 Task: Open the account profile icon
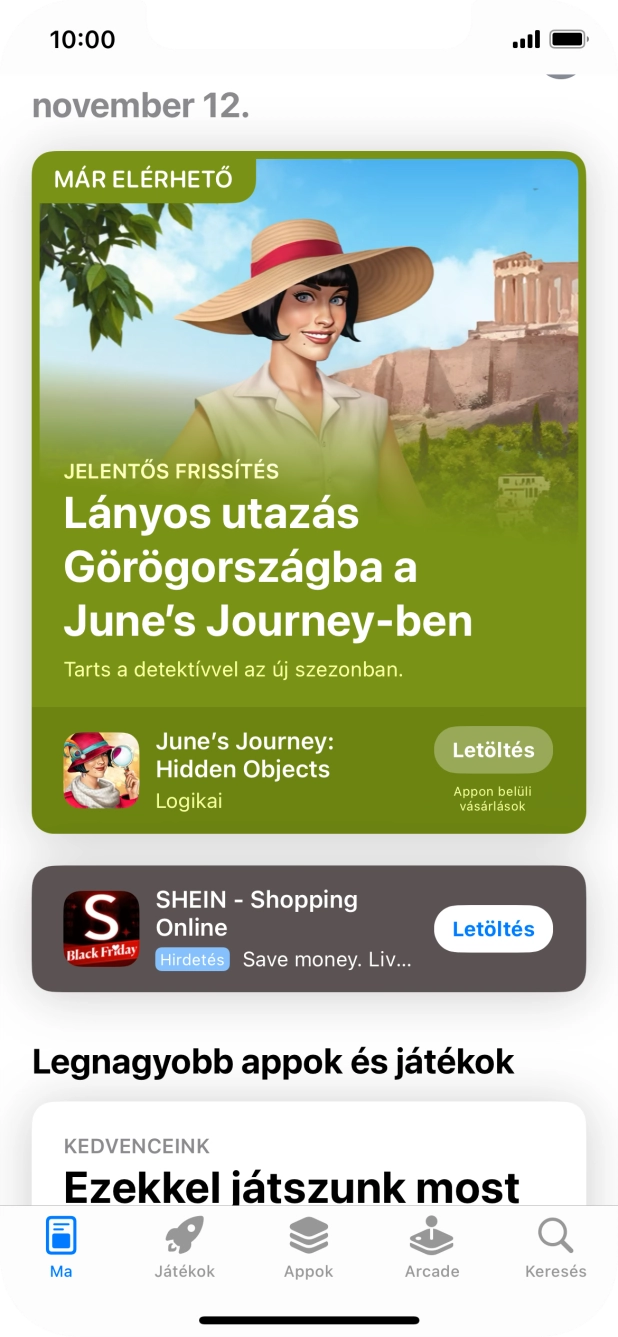562,68
